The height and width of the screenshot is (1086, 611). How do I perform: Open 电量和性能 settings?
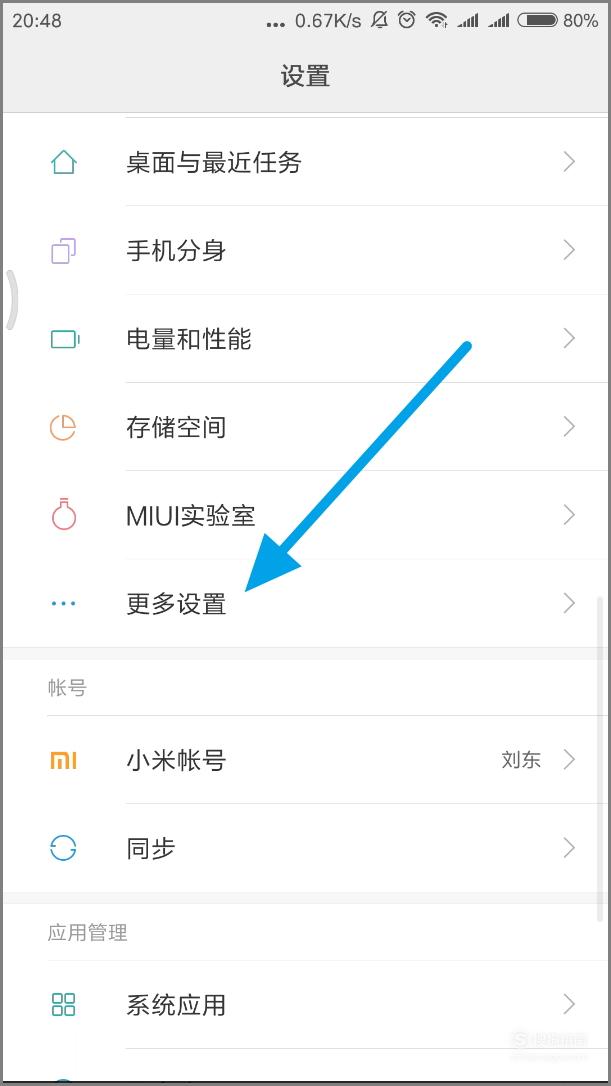[x=306, y=339]
